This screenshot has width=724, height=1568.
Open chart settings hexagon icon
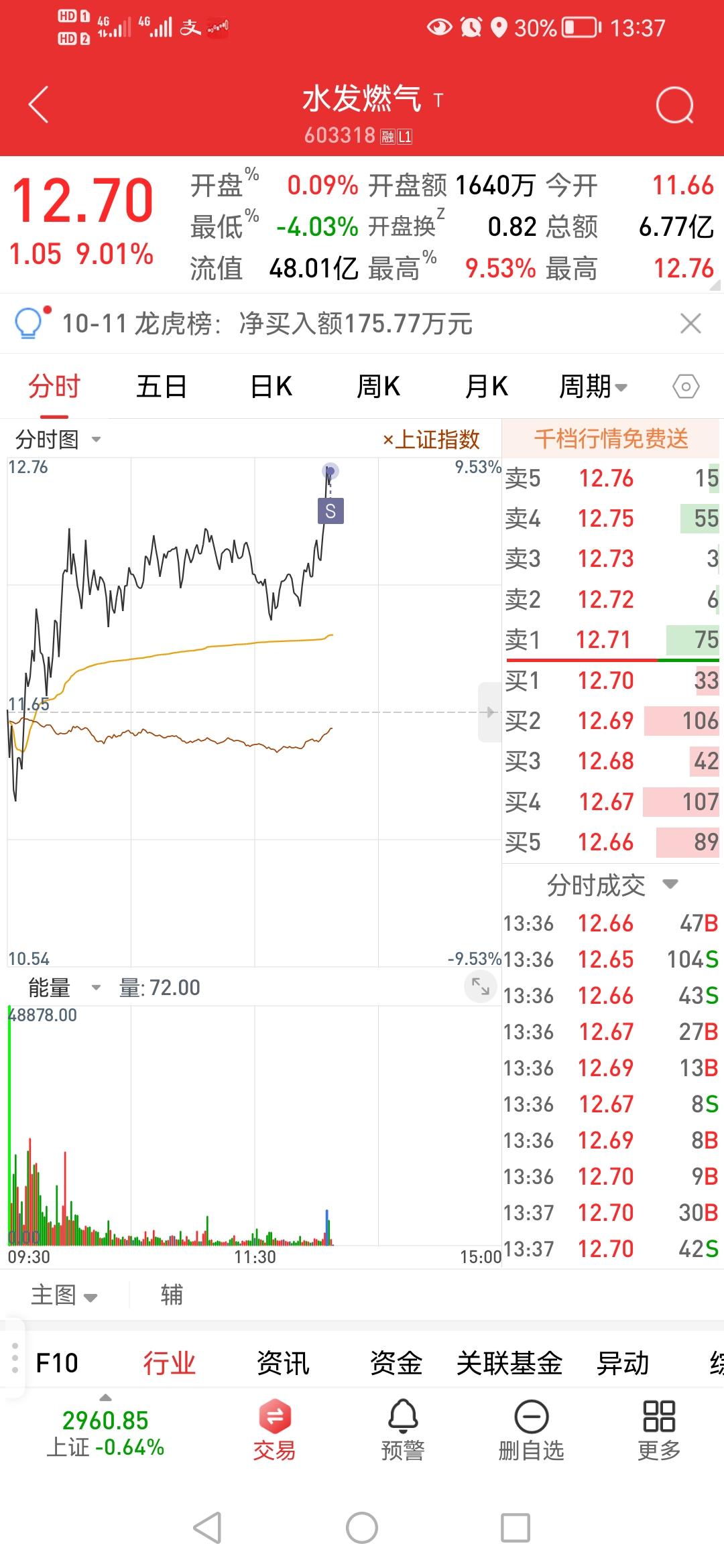point(686,387)
